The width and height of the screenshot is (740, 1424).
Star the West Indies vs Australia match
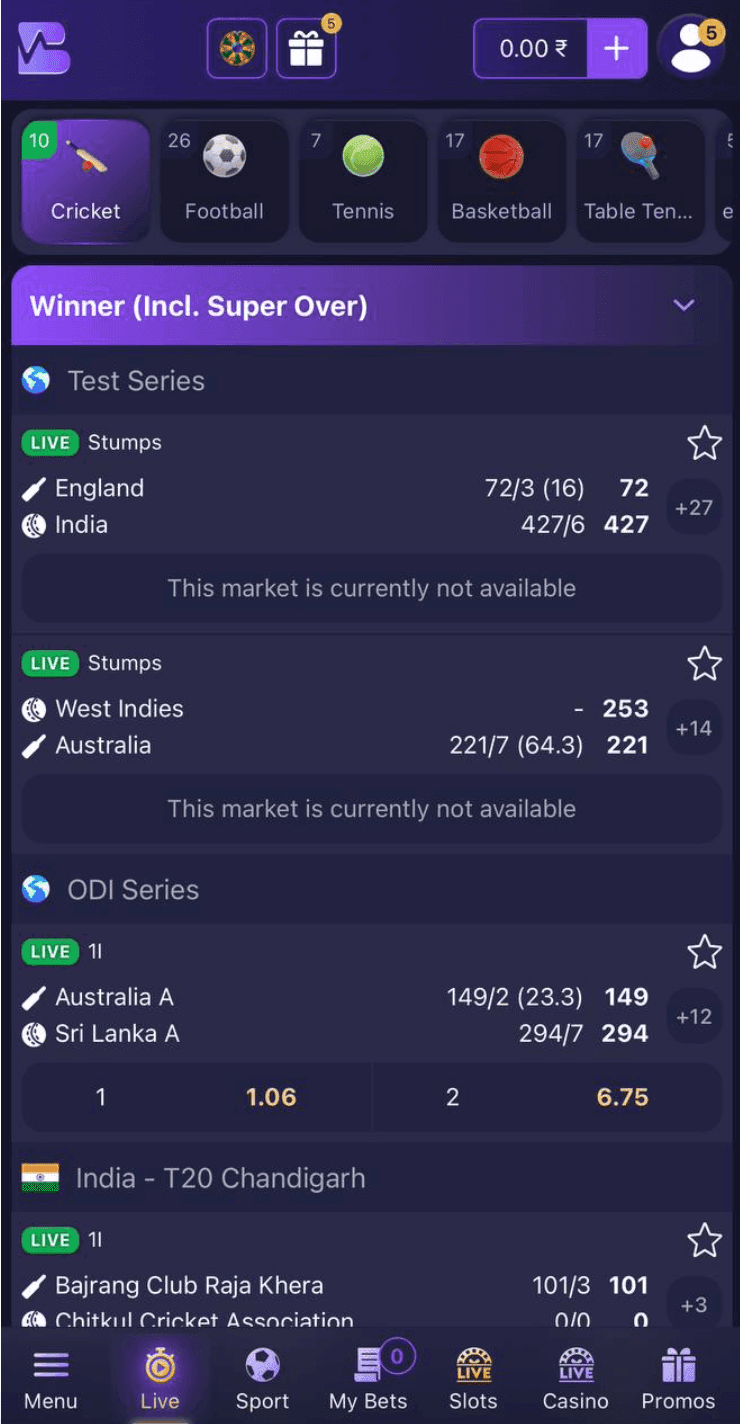pos(703,663)
